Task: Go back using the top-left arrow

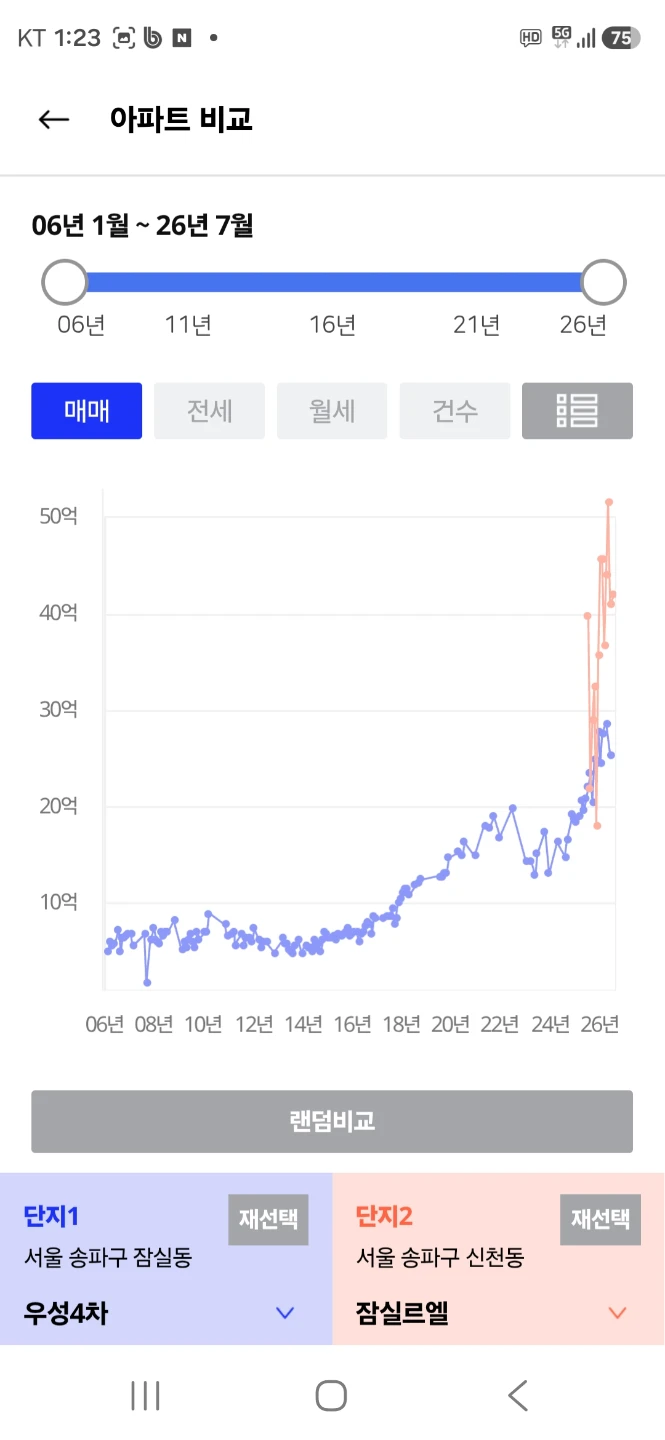Action: click(53, 119)
